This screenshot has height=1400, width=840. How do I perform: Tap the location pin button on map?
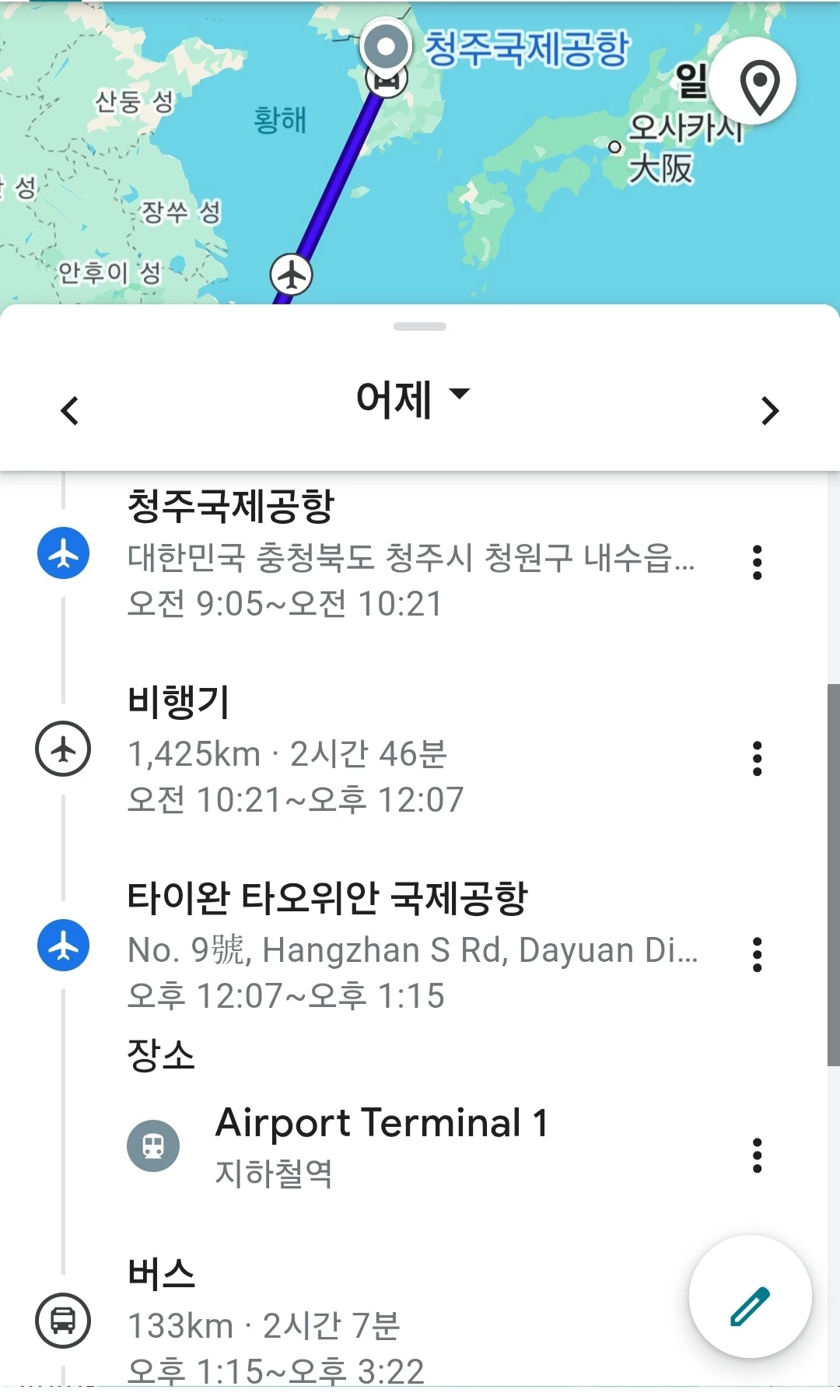tap(754, 82)
